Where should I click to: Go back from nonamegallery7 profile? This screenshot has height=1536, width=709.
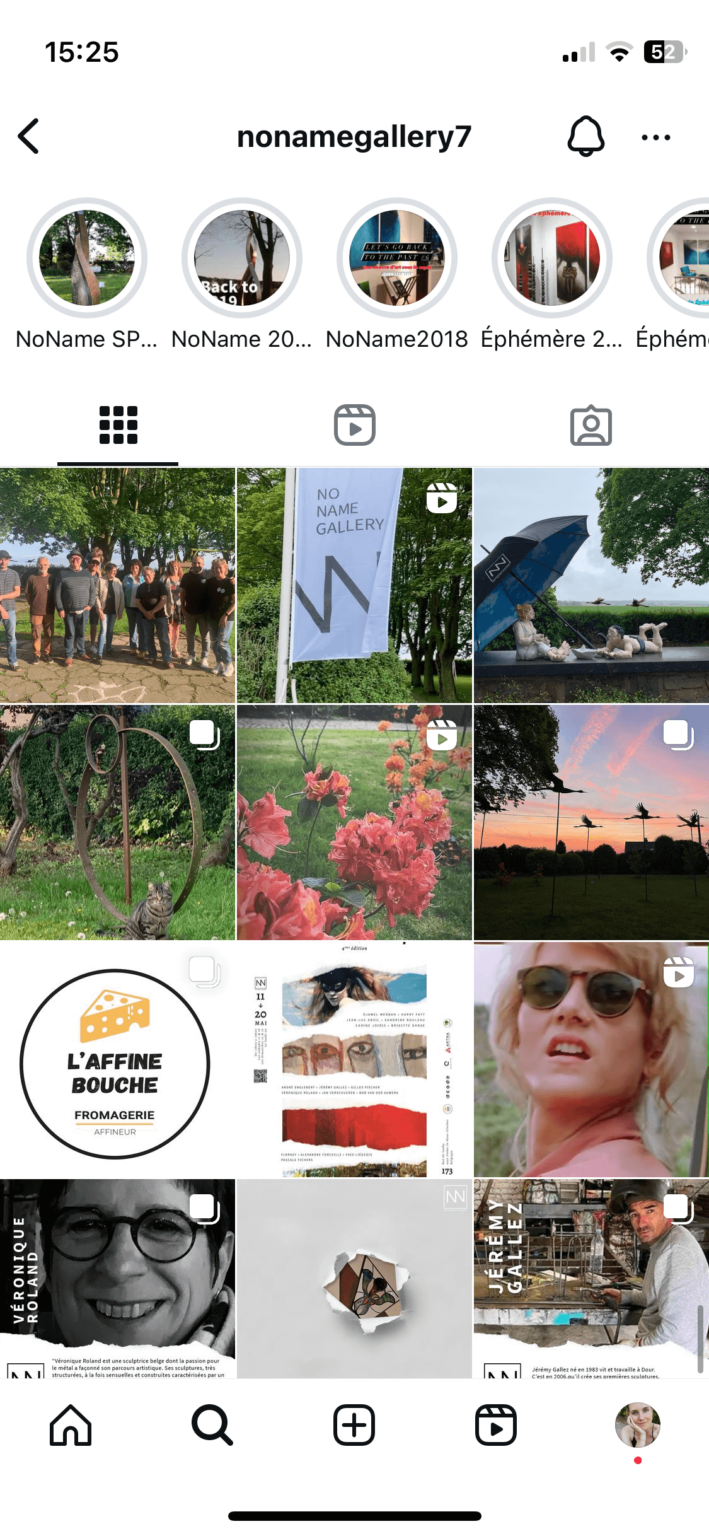coord(29,137)
